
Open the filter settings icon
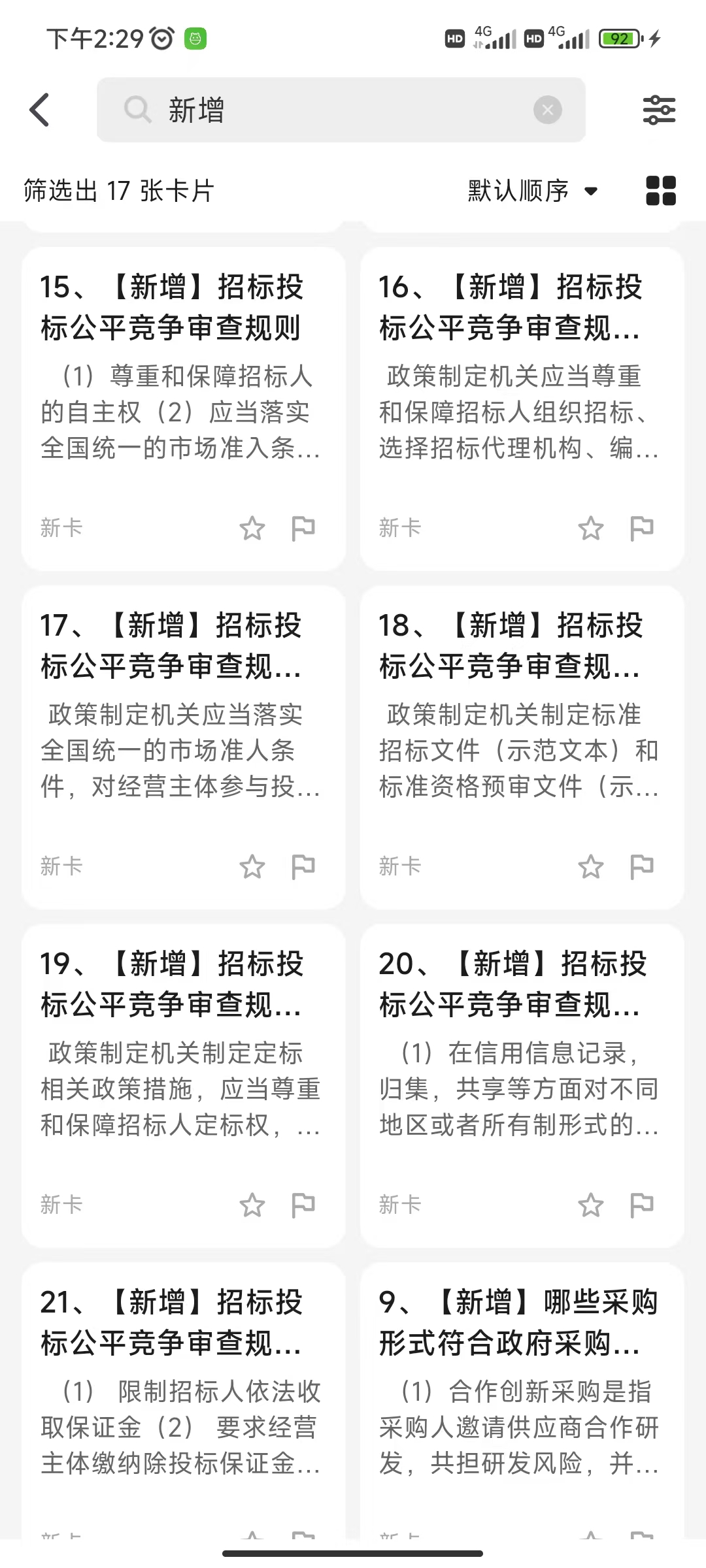[659, 110]
